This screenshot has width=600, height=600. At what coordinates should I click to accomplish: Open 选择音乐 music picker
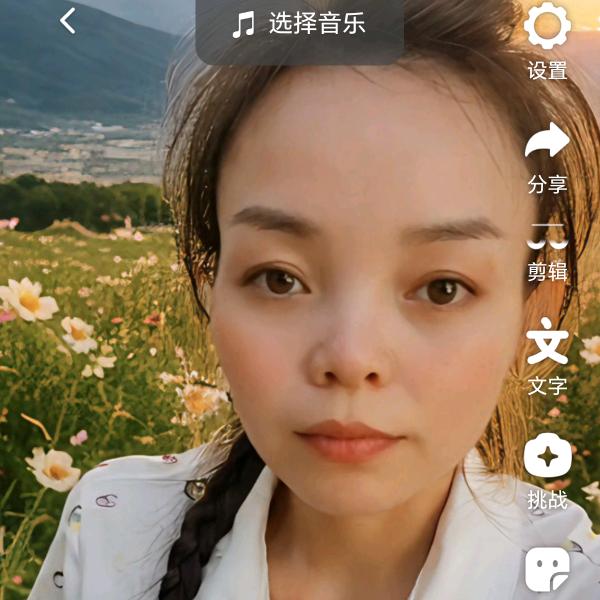(300, 25)
